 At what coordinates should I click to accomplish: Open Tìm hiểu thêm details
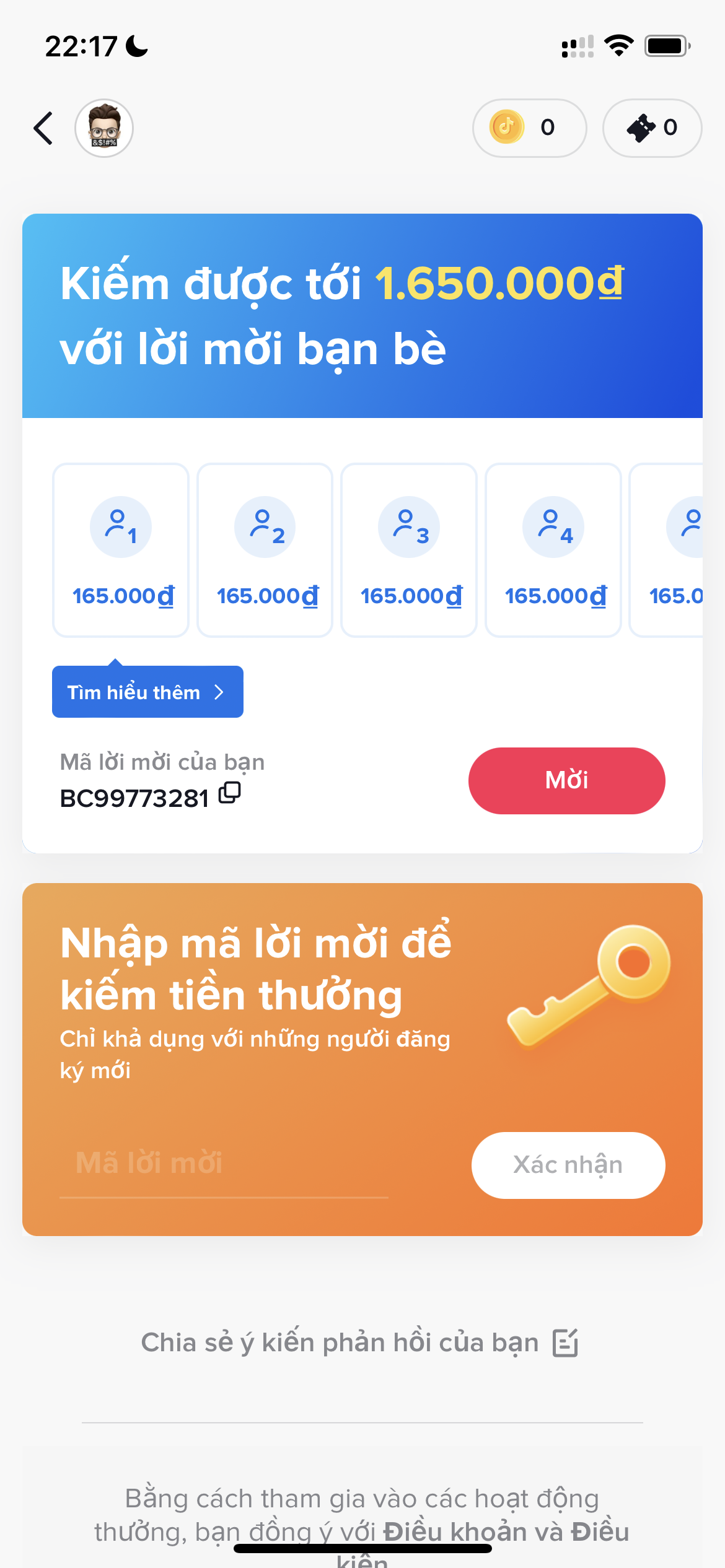(147, 692)
